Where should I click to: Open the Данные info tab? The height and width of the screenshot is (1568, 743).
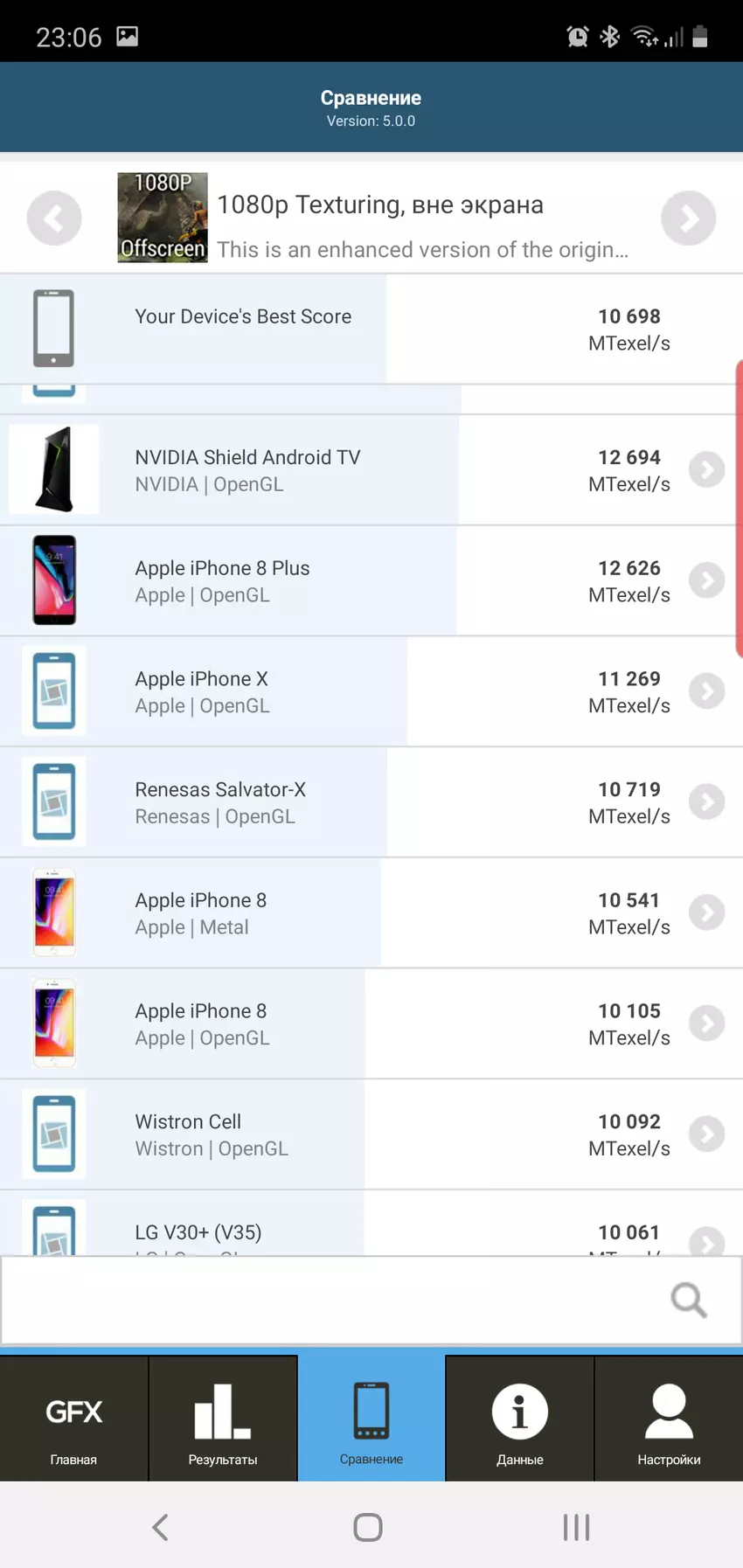point(520,1419)
